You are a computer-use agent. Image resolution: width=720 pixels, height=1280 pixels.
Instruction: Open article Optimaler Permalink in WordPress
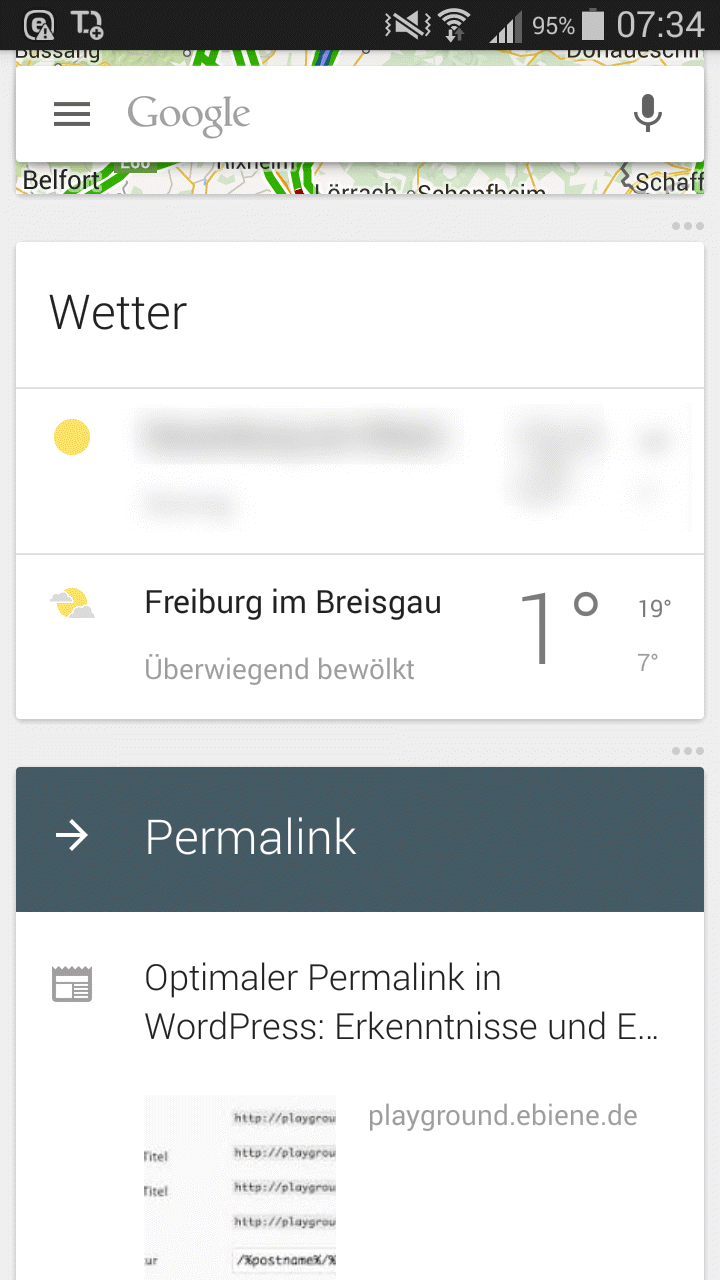point(401,1002)
